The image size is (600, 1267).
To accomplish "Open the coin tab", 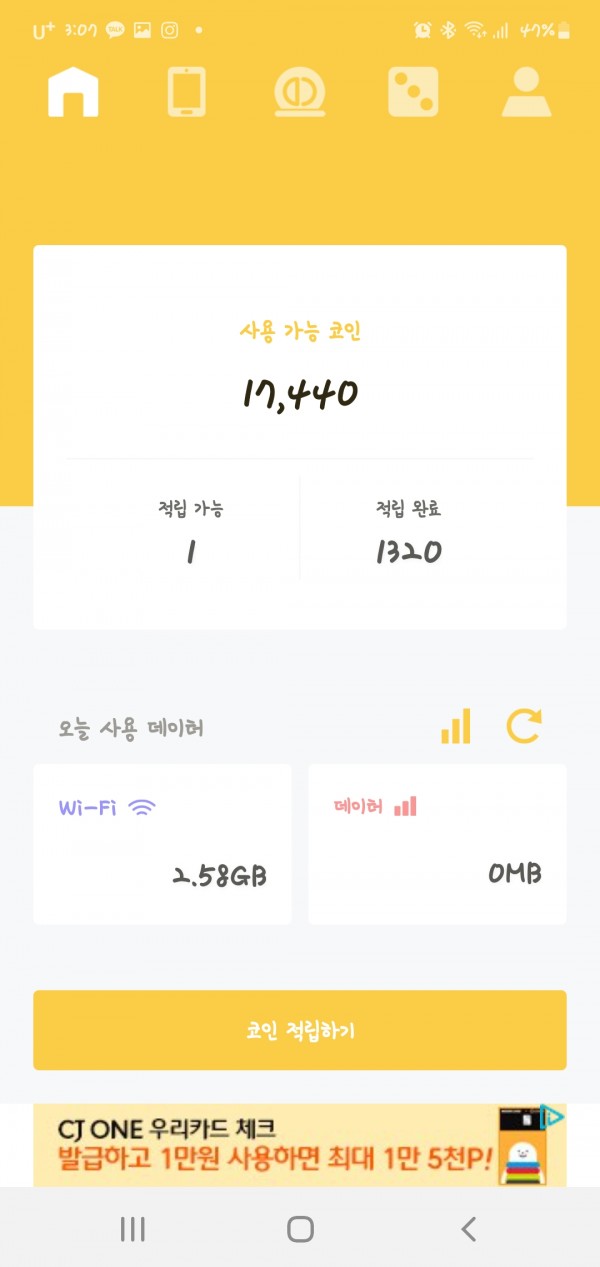I will (x=300, y=92).
